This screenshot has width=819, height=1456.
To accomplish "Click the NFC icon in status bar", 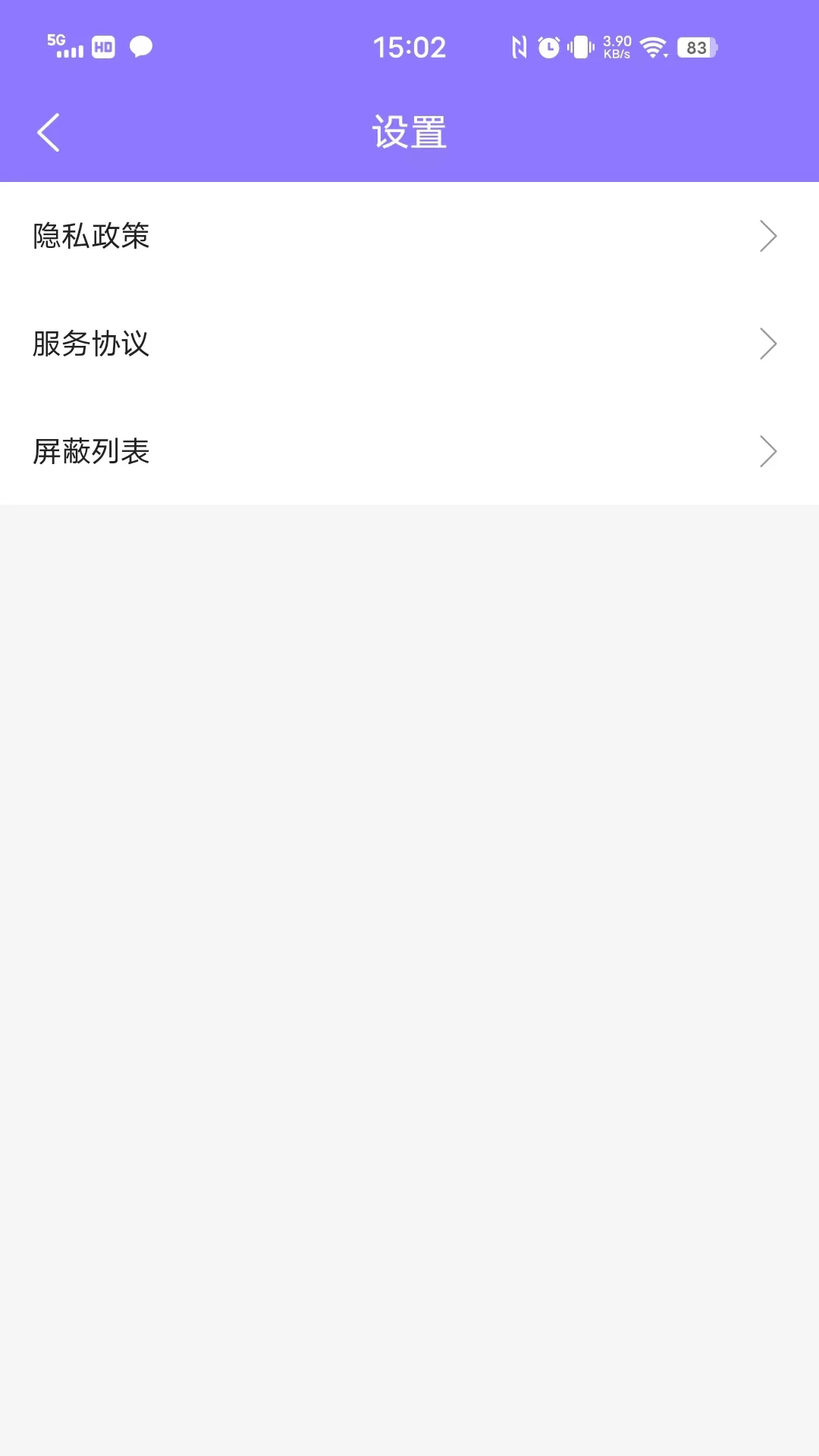I will pyautogui.click(x=519, y=47).
